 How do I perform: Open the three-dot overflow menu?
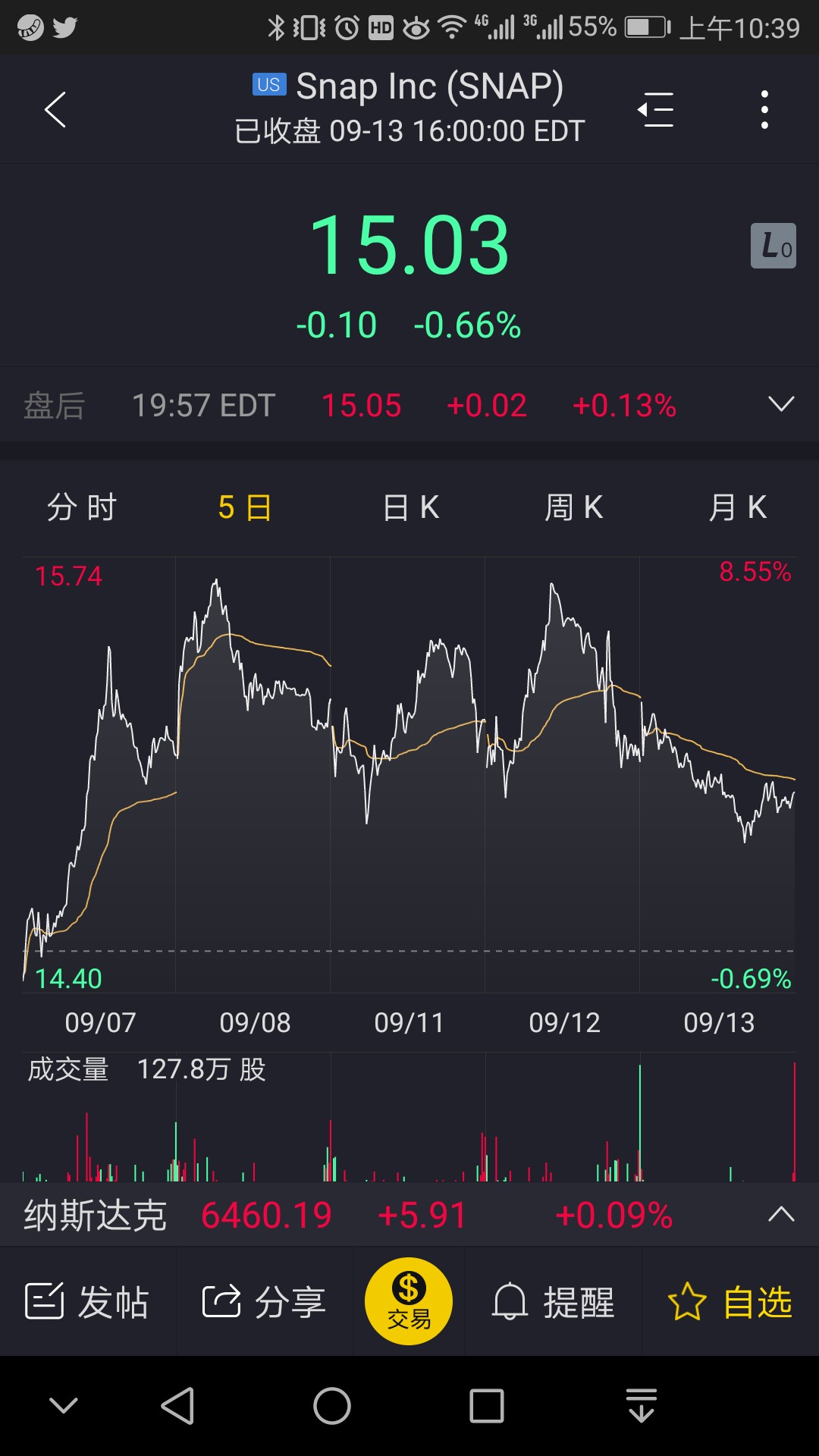[764, 110]
